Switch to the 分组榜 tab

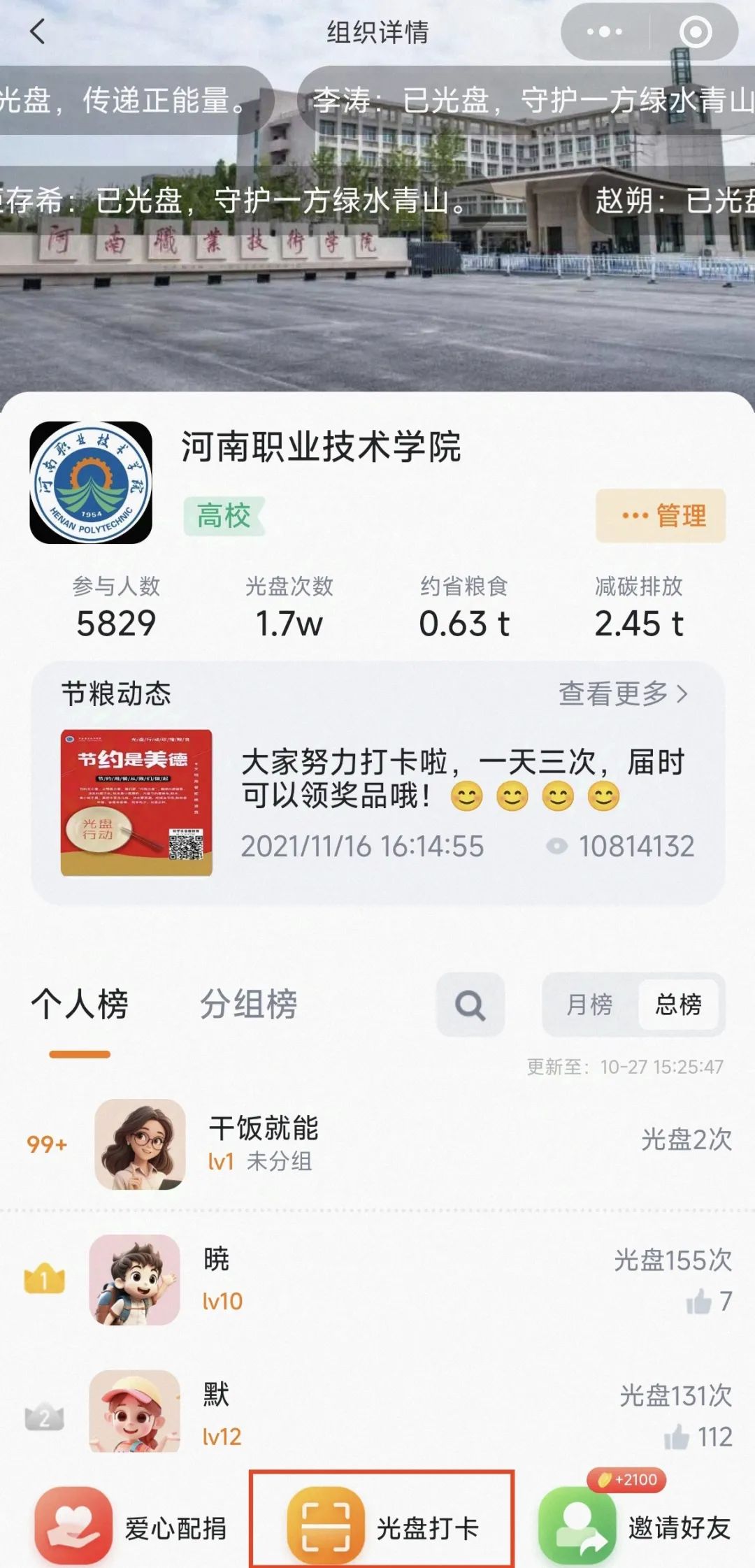tap(250, 1005)
